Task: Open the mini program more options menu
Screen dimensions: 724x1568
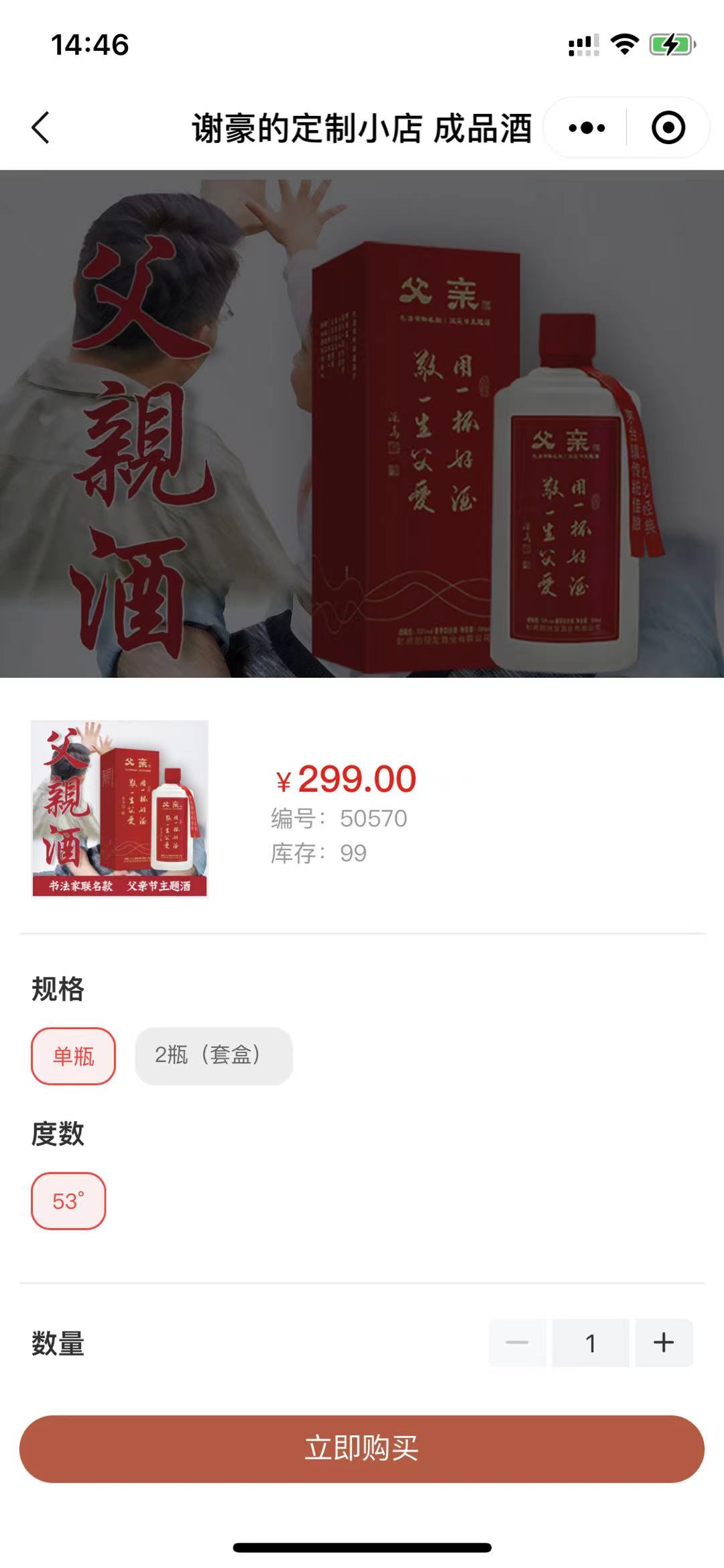Action: tap(586, 127)
